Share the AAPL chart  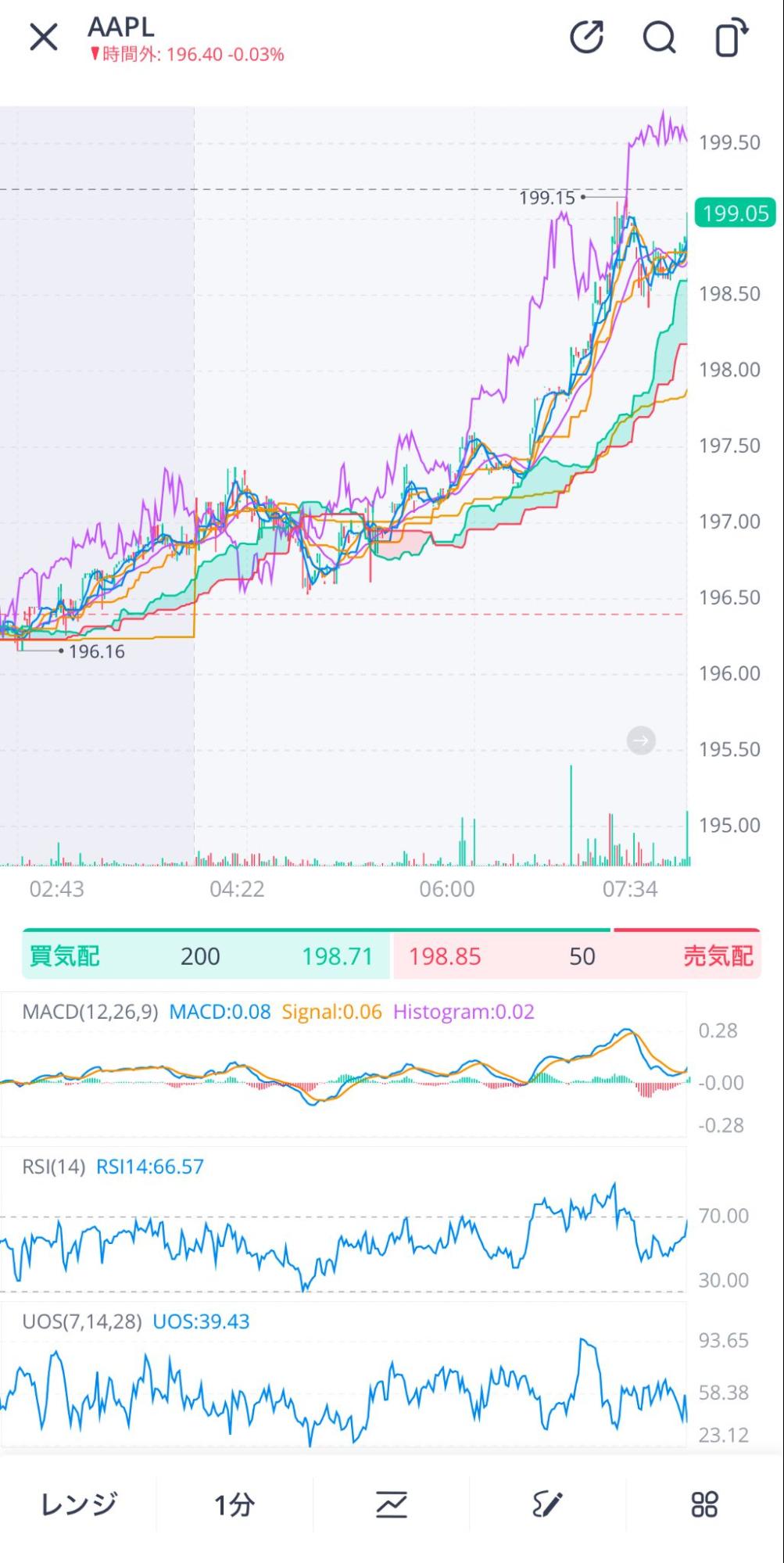(x=586, y=37)
